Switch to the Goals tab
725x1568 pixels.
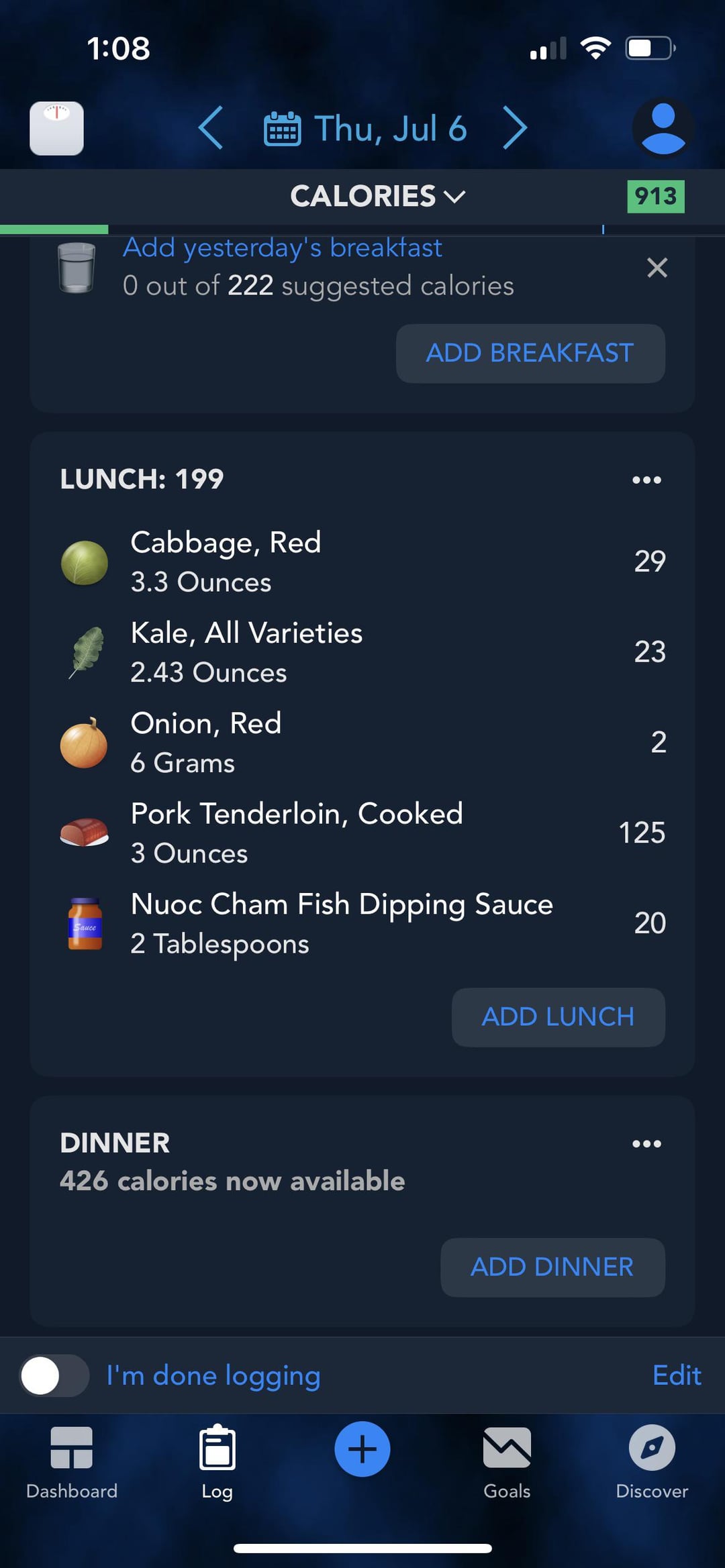507,1463
